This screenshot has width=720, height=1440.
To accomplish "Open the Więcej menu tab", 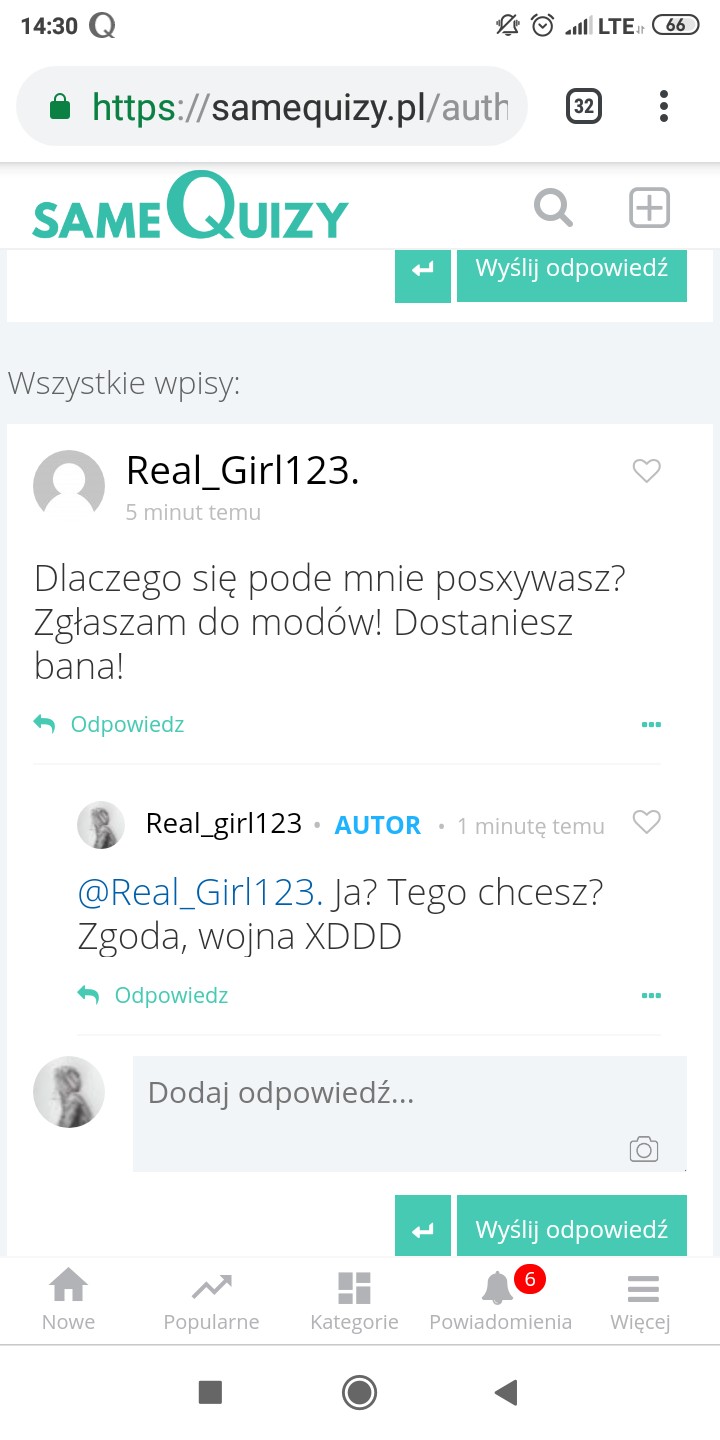I will click(x=640, y=1301).
